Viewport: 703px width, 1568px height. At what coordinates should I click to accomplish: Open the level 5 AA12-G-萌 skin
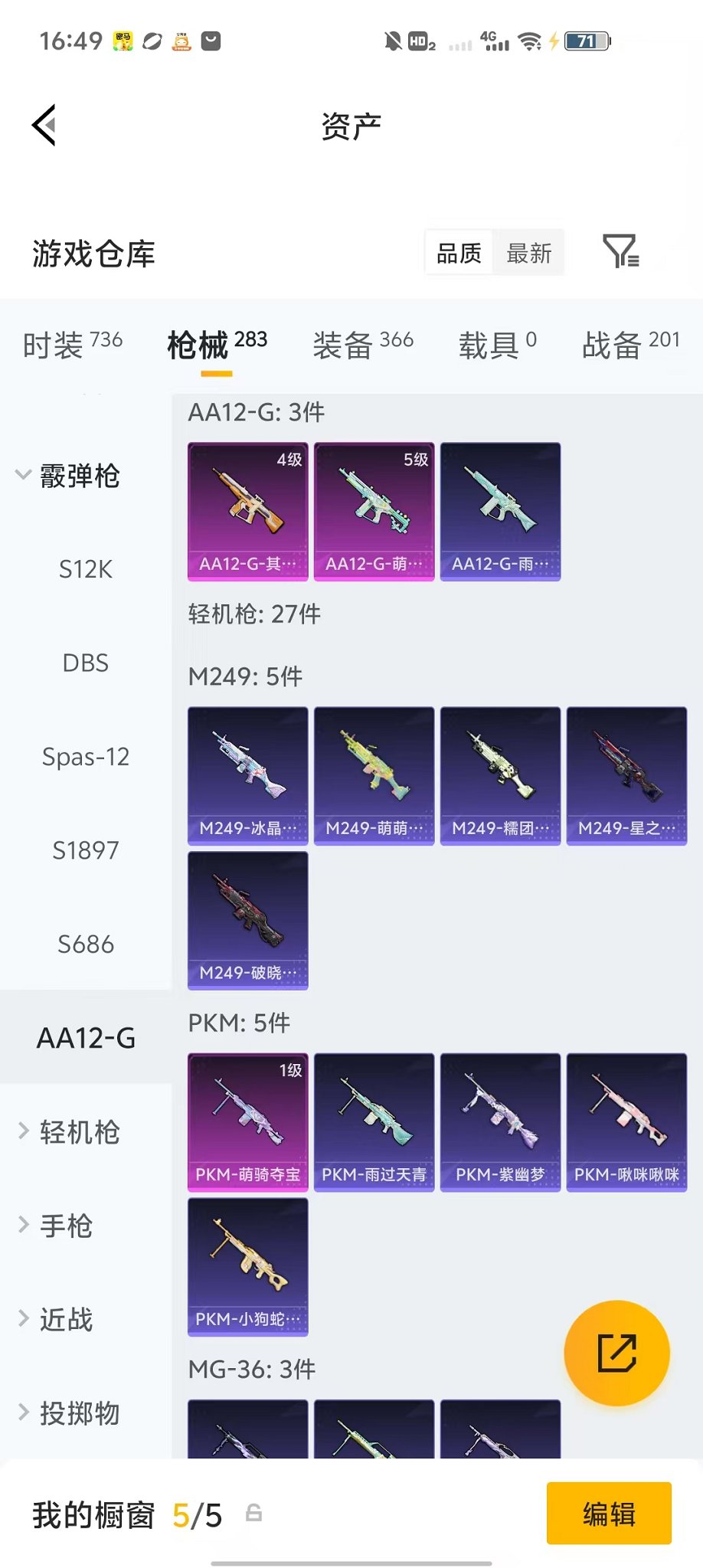click(374, 512)
